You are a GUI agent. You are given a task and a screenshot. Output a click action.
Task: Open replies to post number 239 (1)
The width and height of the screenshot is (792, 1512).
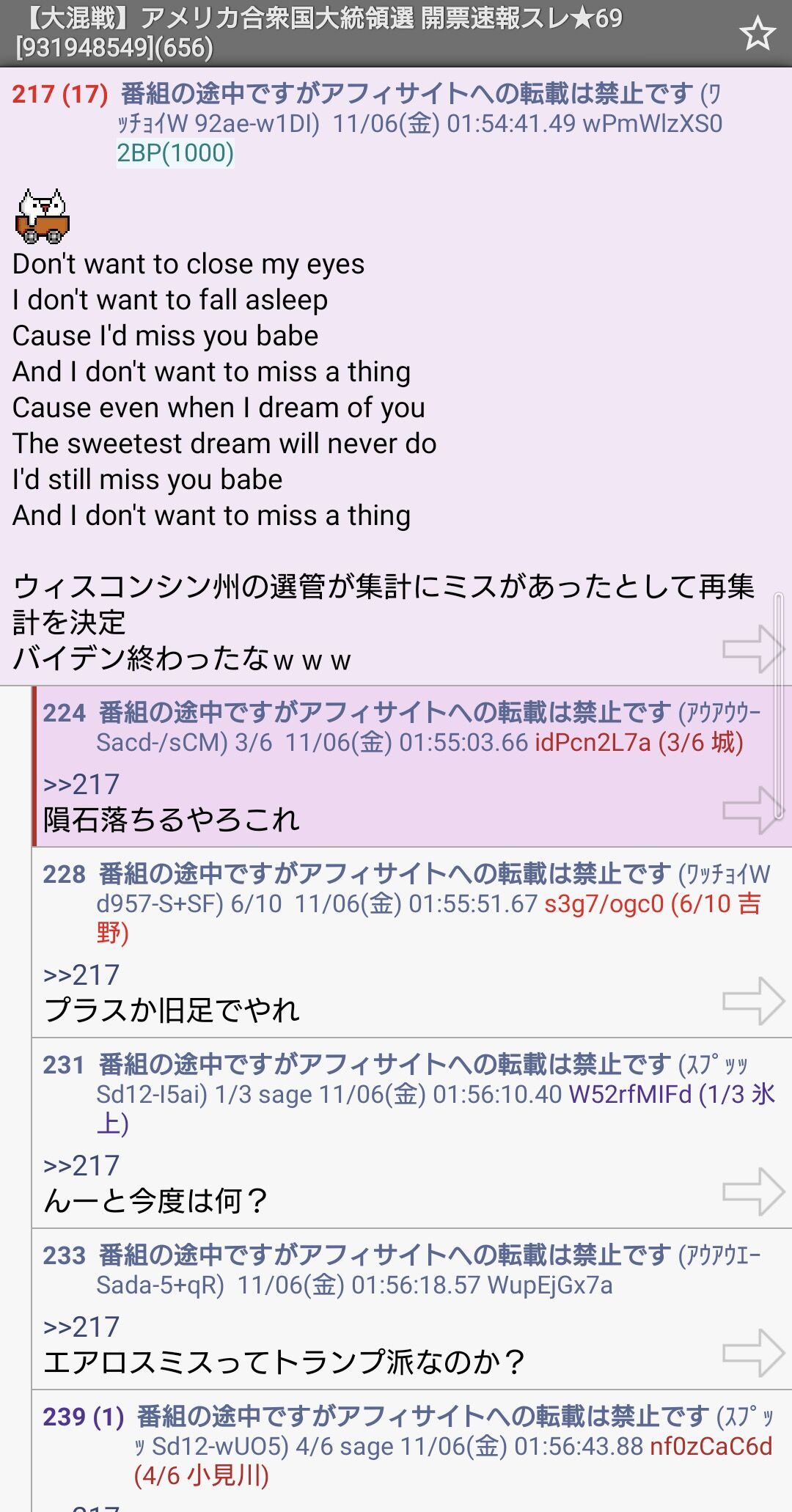[84, 1417]
